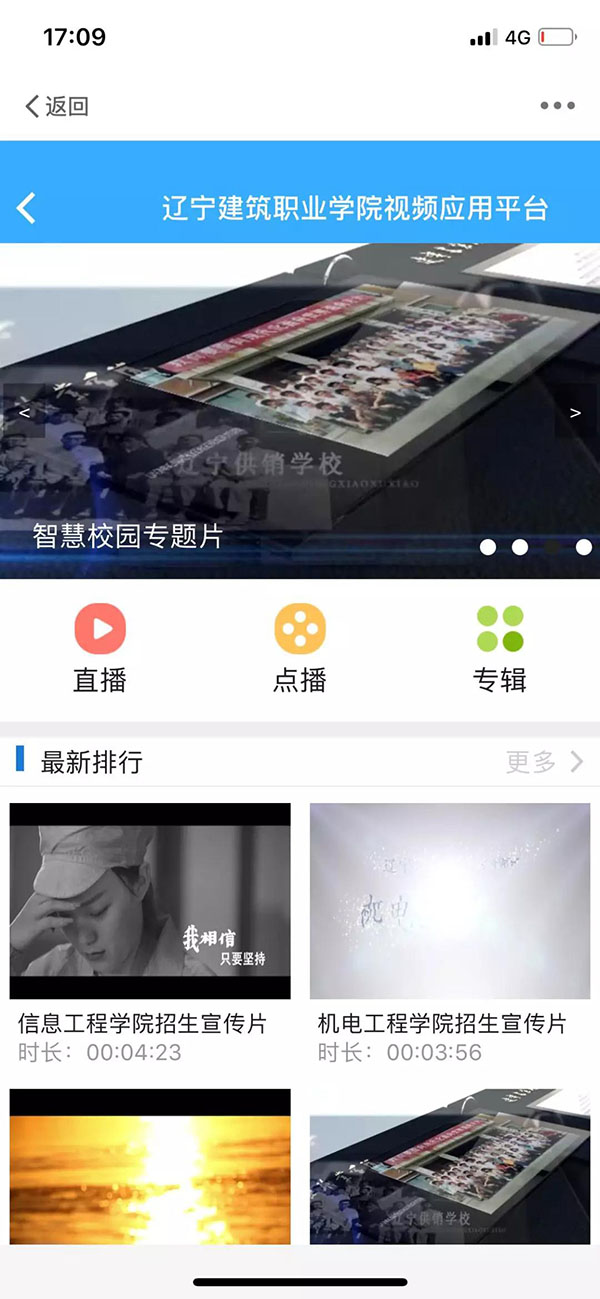Open 直播 live streaming section

(x=100, y=648)
